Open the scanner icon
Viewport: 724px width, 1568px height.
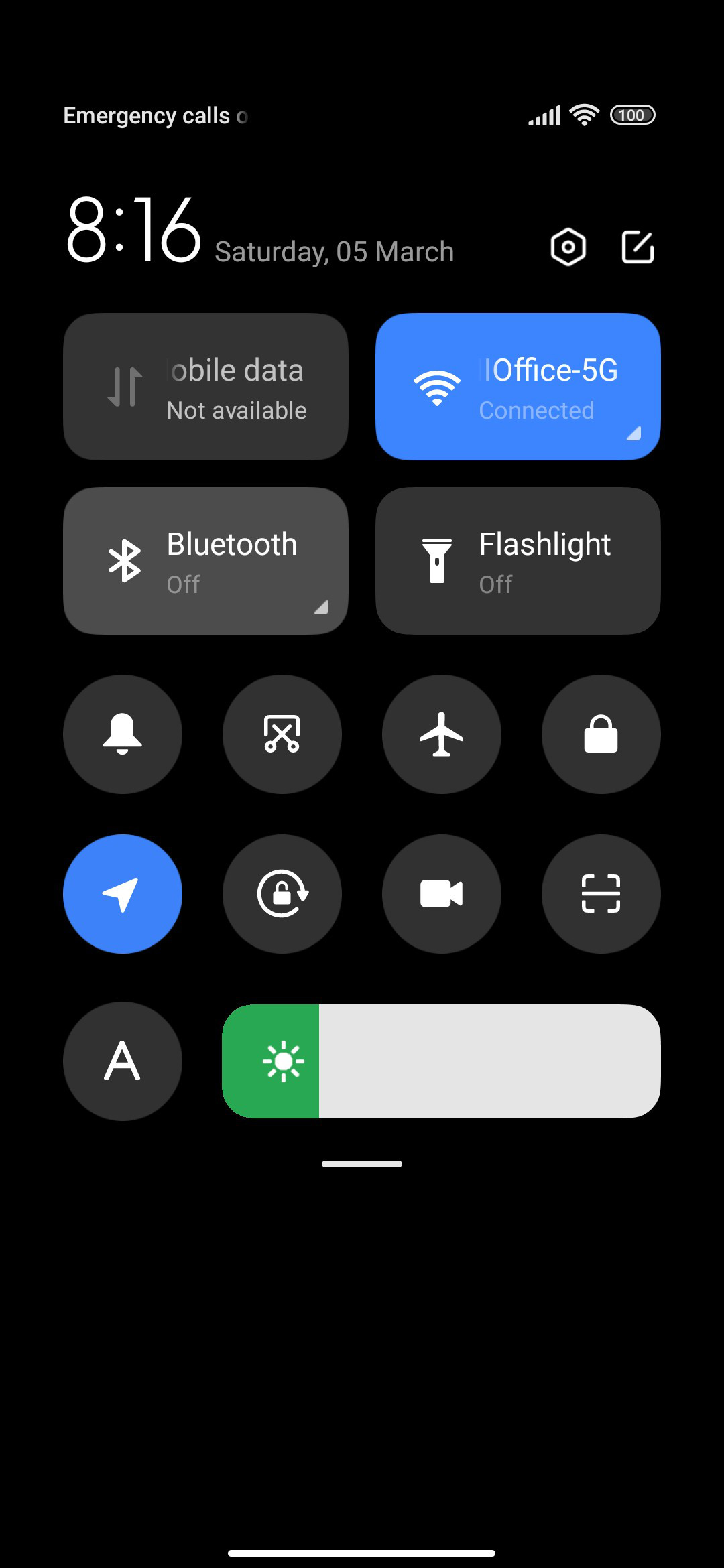coord(601,894)
